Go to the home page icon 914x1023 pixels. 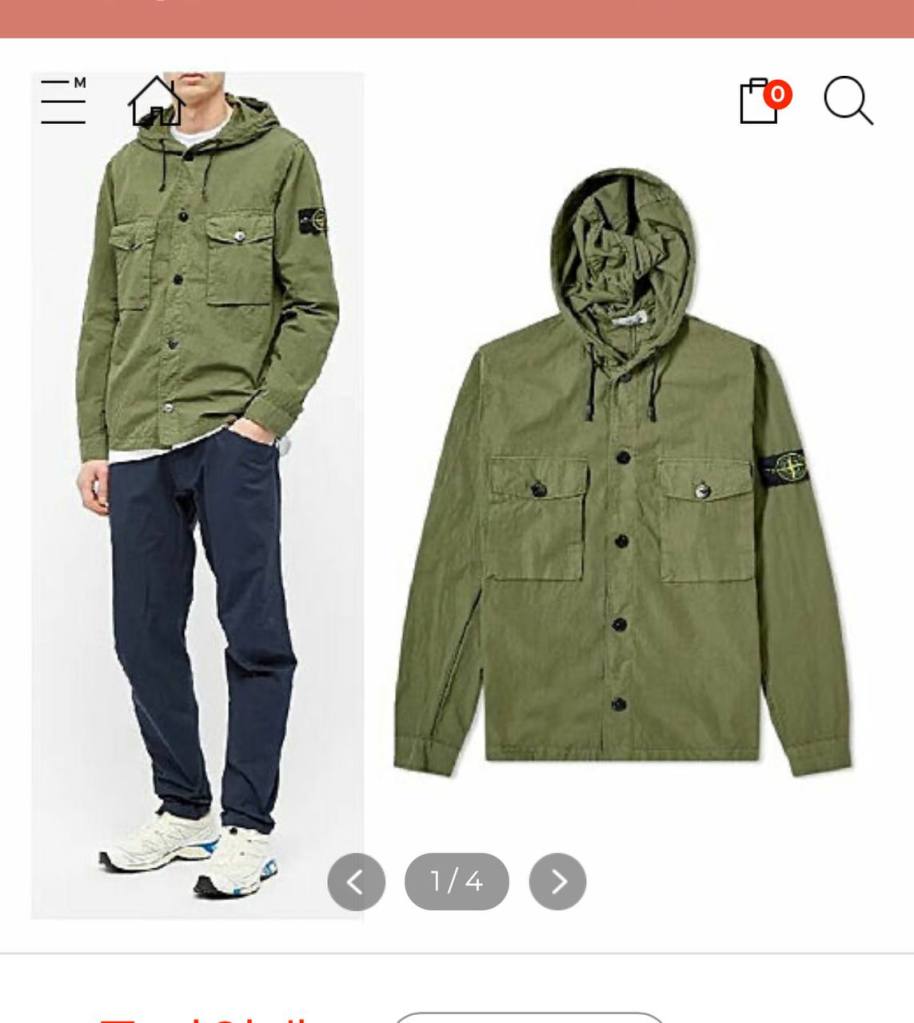pyautogui.click(x=156, y=102)
